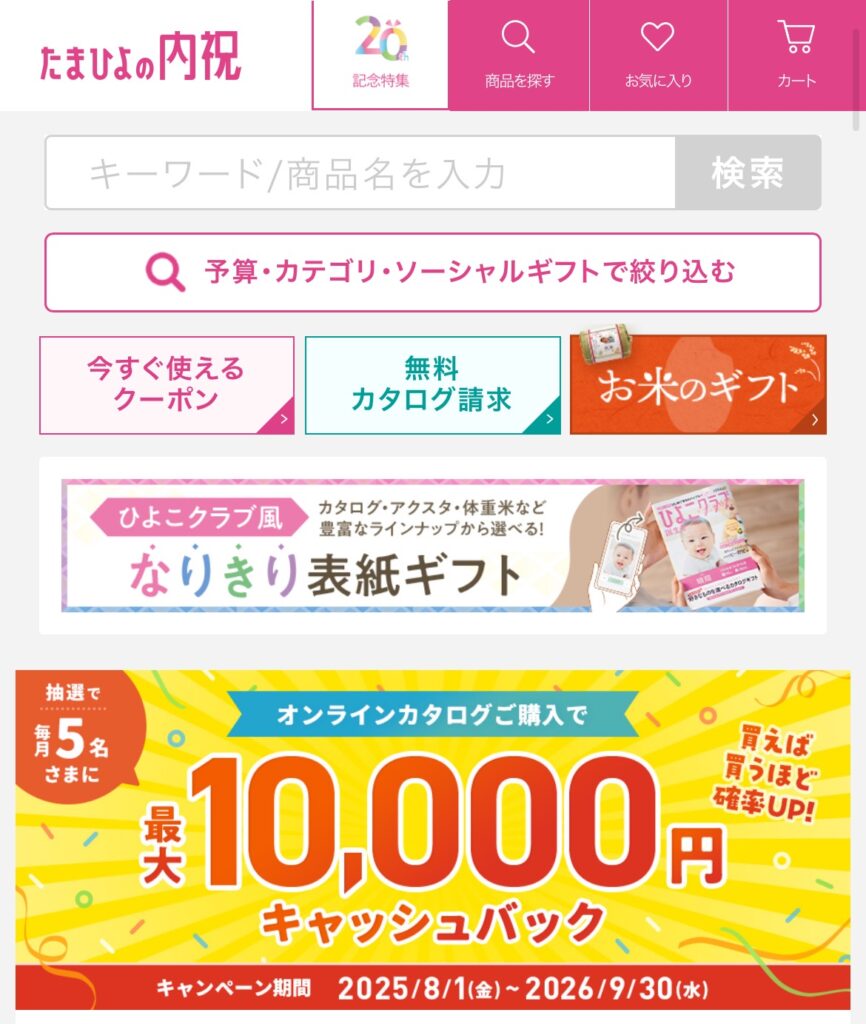Tap the 検索 search button
Image resolution: width=866 pixels, height=1024 pixels.
748,173
